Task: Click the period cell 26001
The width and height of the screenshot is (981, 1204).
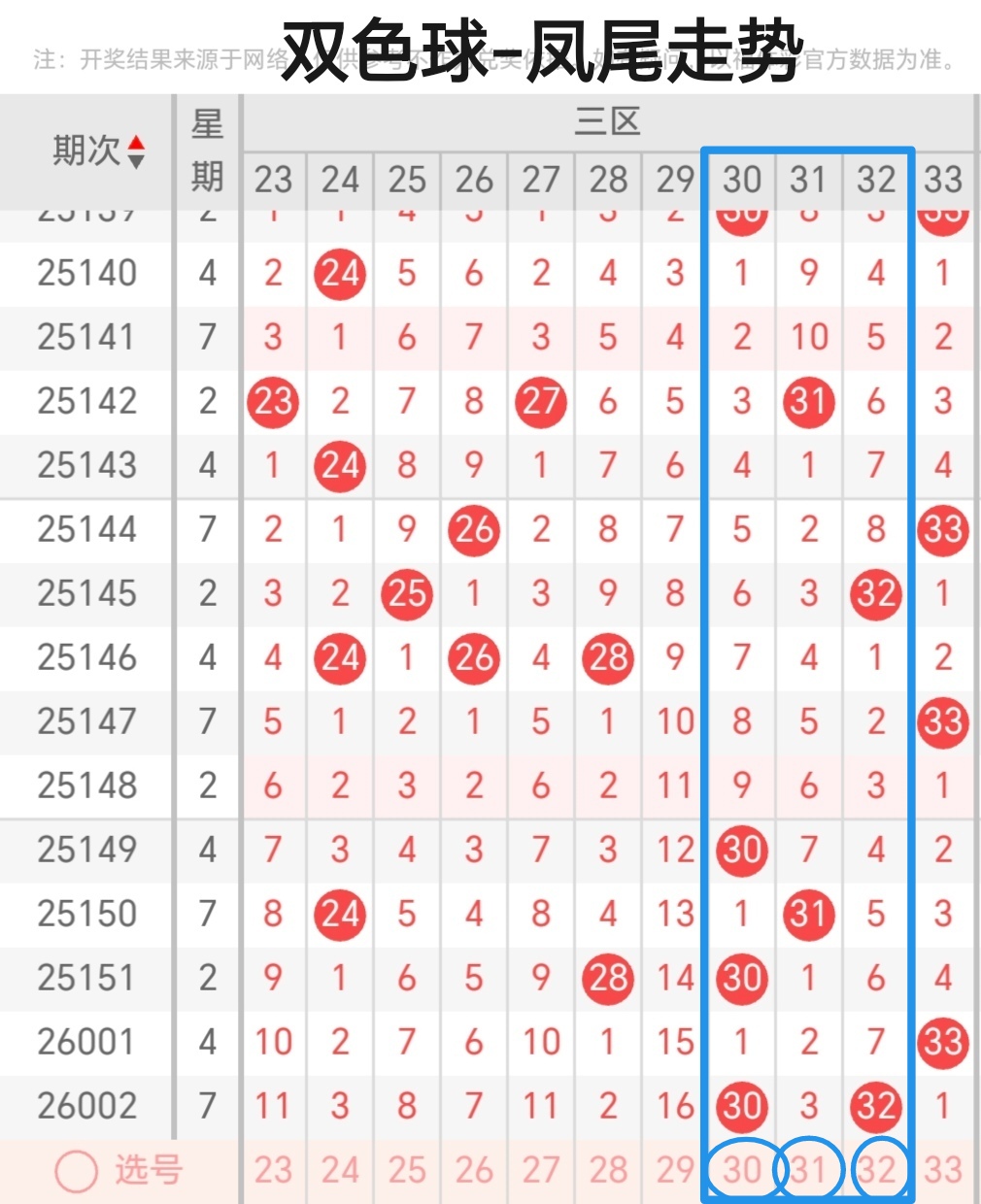Action: (x=85, y=1040)
